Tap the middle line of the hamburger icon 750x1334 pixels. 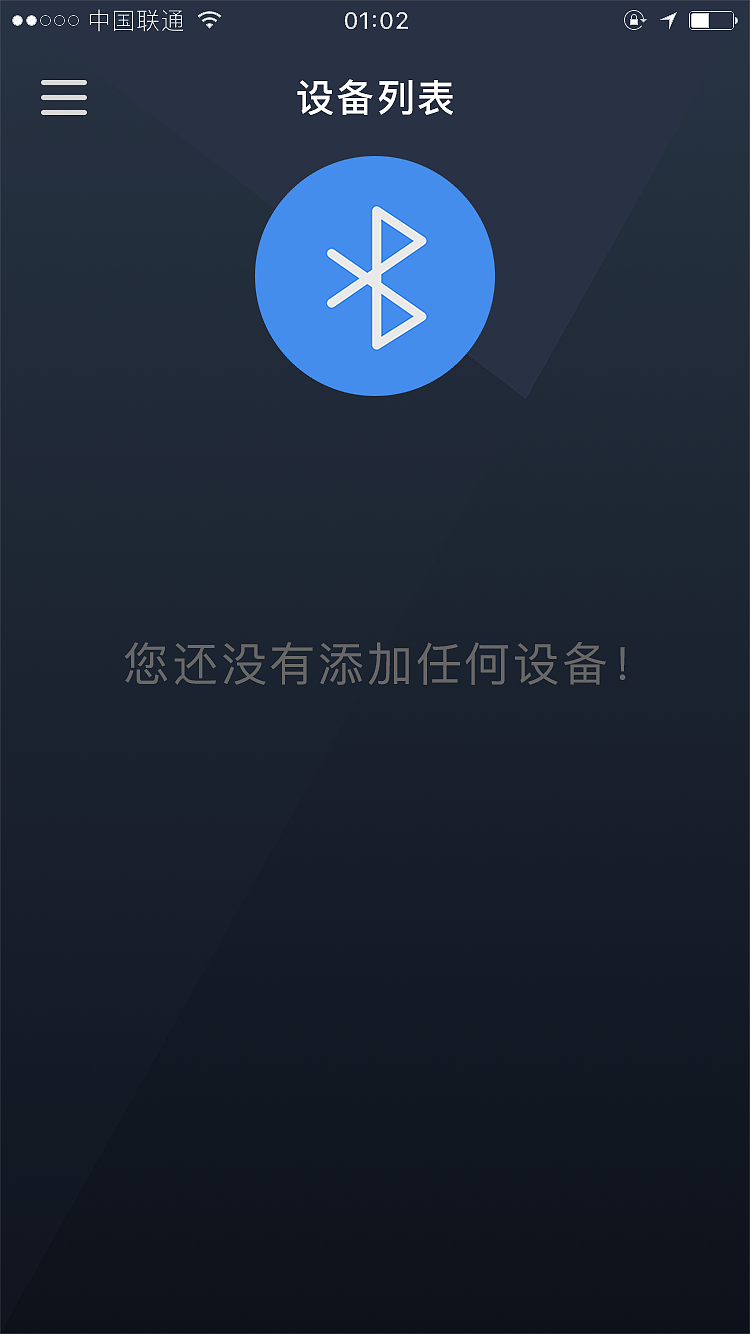tap(64, 99)
